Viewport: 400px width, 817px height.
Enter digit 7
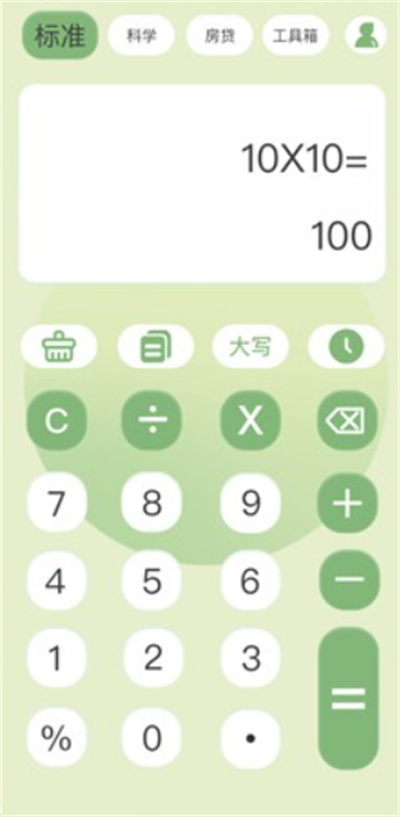pos(56,502)
